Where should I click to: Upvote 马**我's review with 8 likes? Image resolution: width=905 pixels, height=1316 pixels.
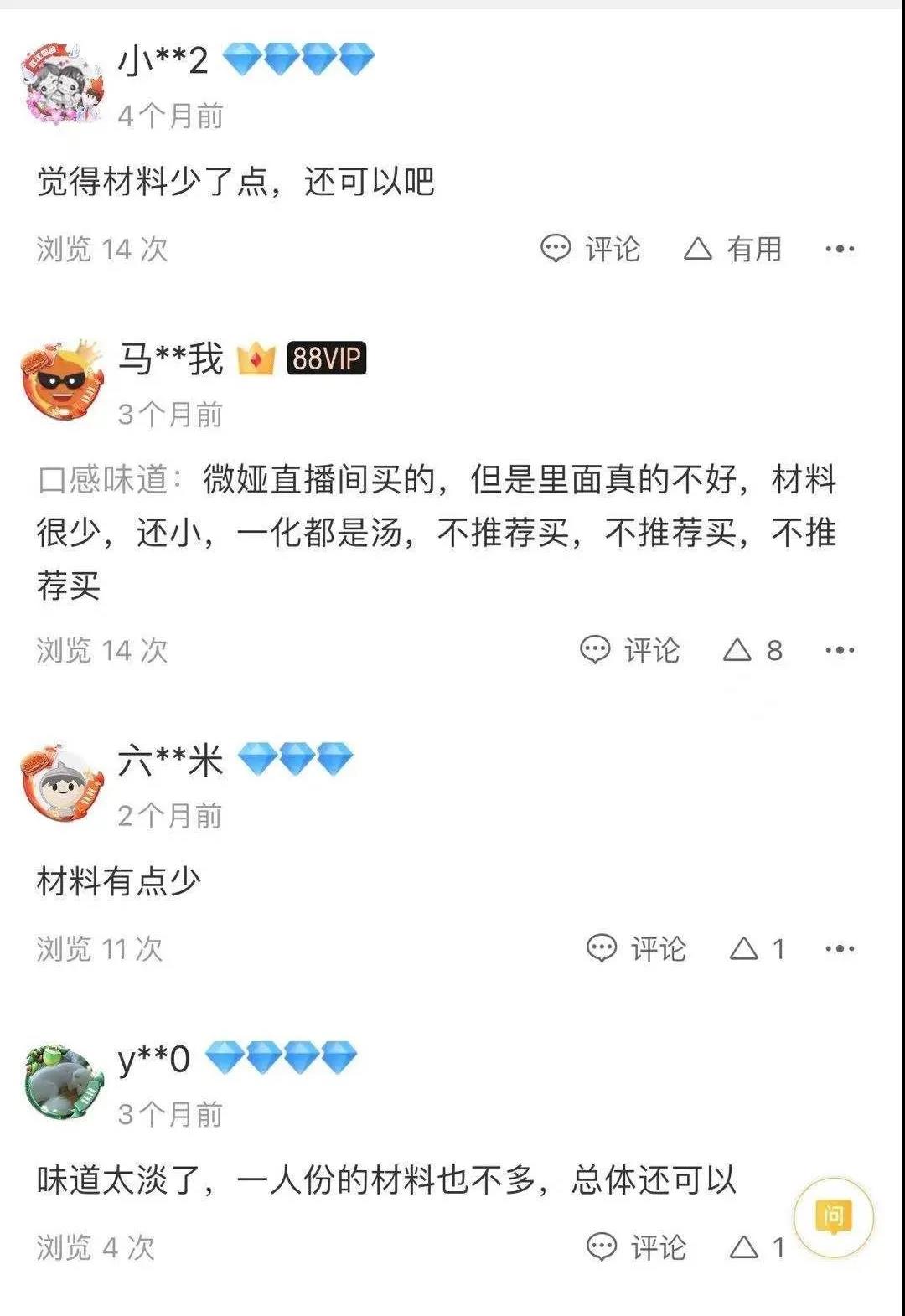[752, 650]
